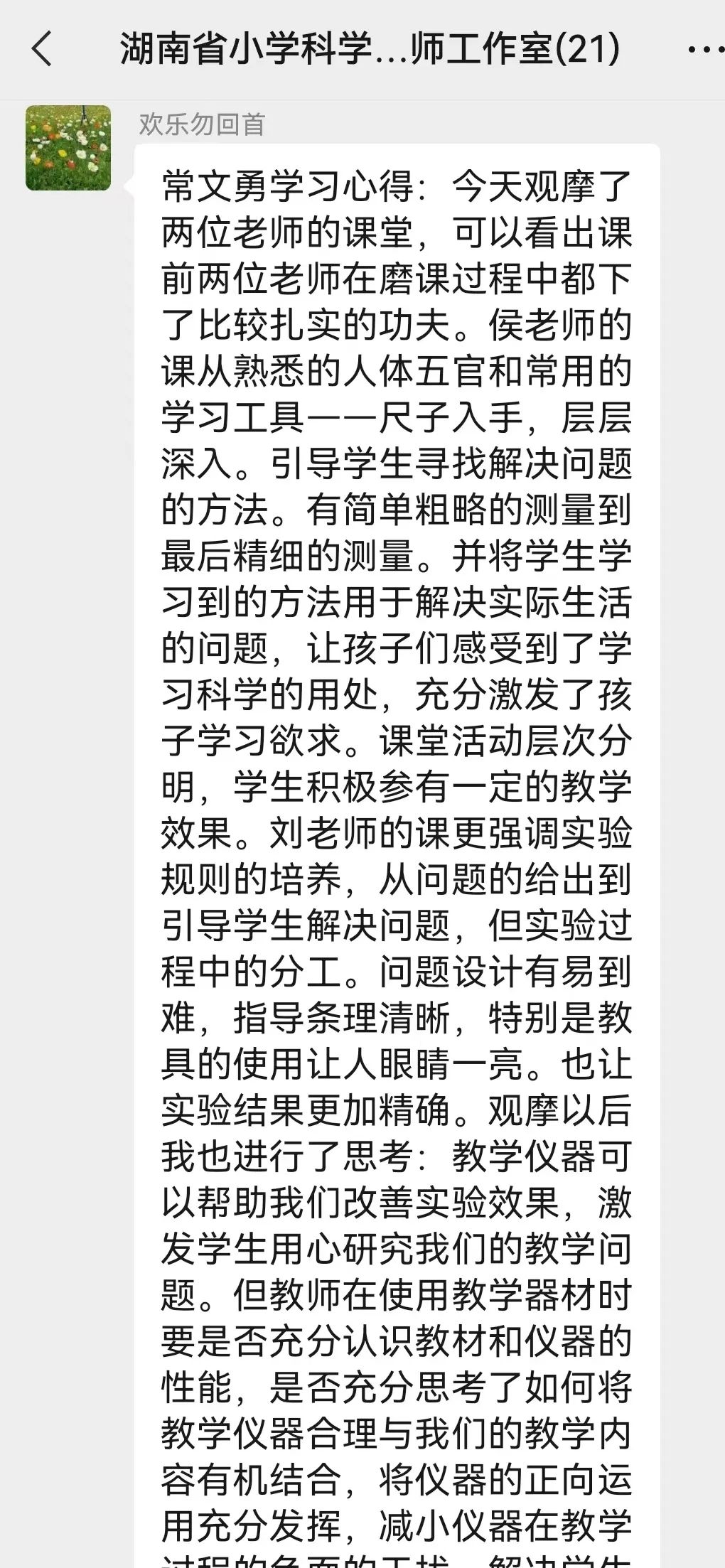
Task: Open the group chat overflow menu
Action: click(704, 50)
